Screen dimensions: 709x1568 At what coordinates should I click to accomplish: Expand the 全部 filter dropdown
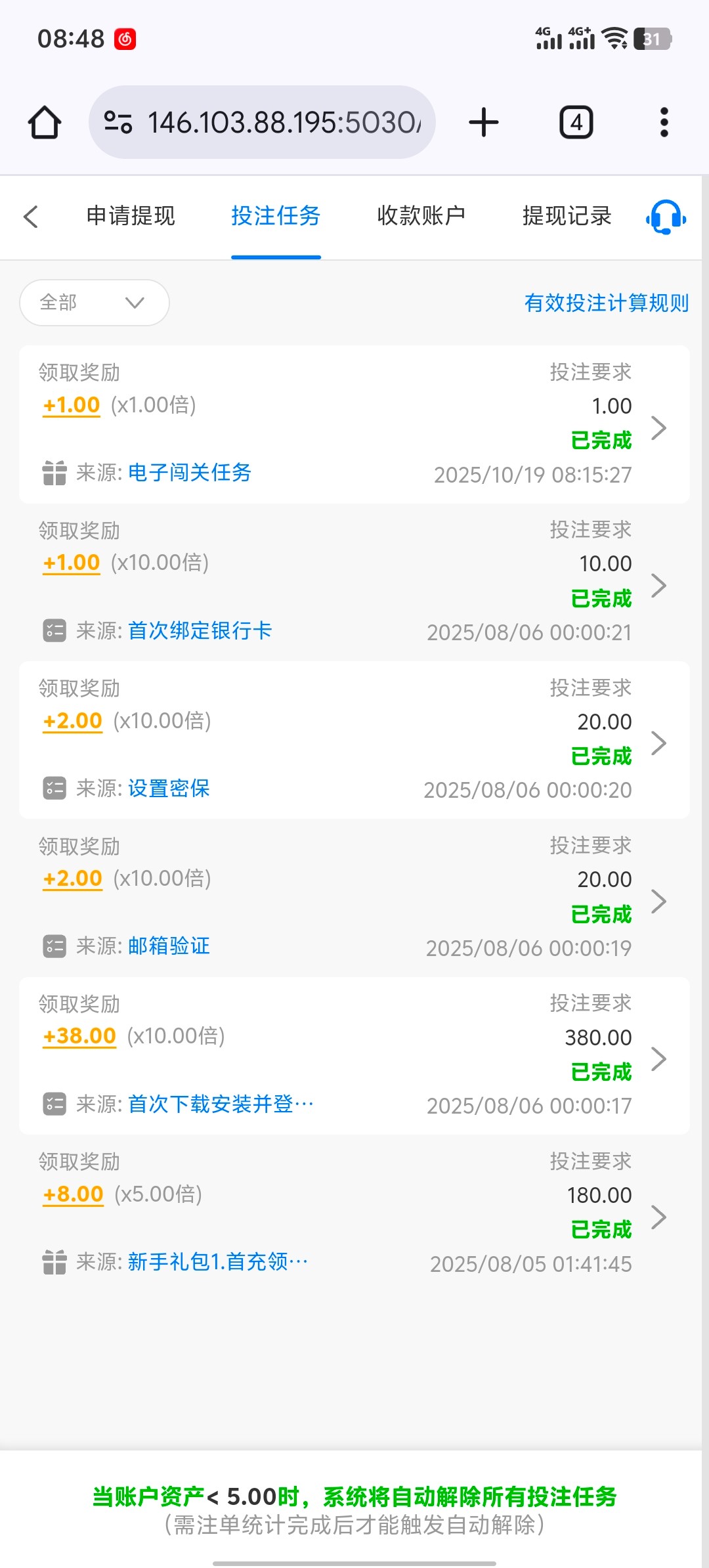point(95,303)
